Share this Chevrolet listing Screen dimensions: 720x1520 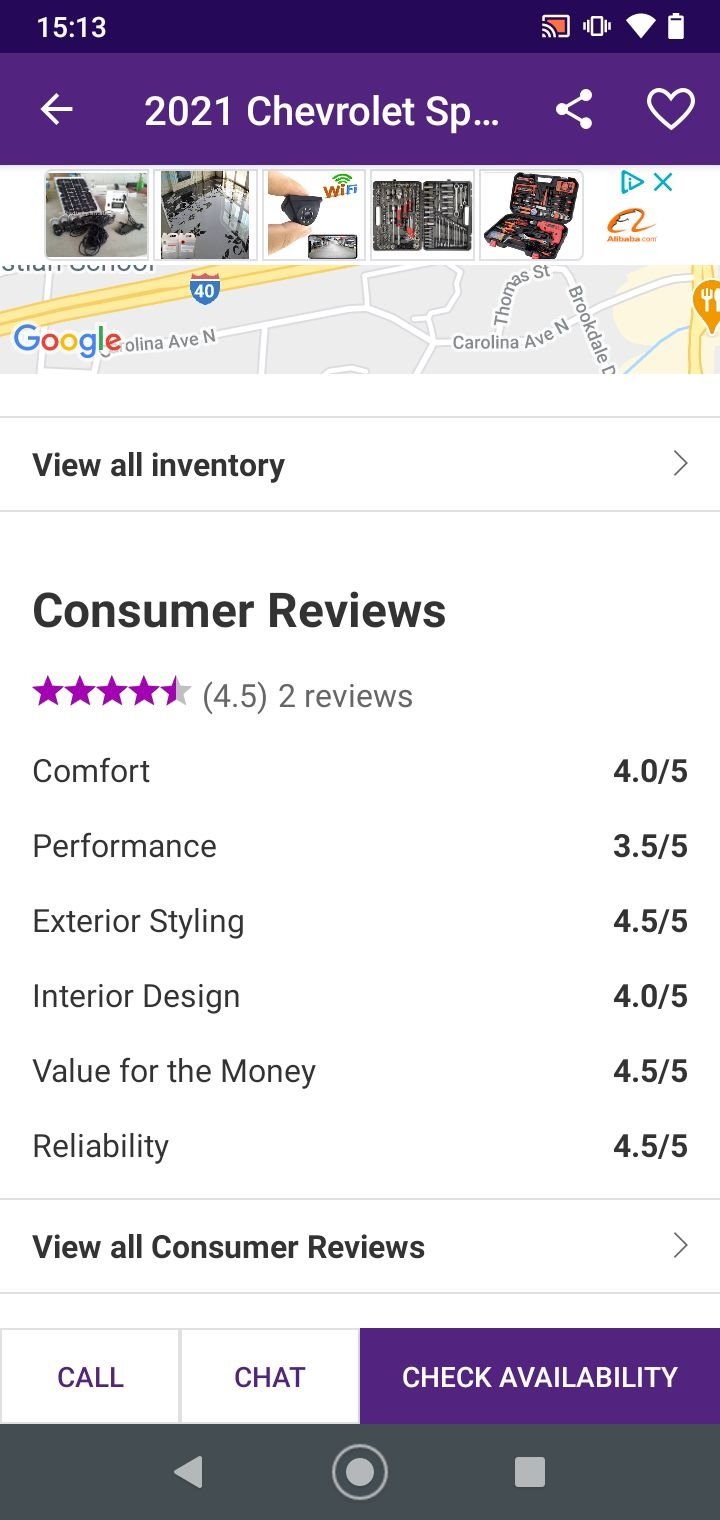click(x=574, y=110)
